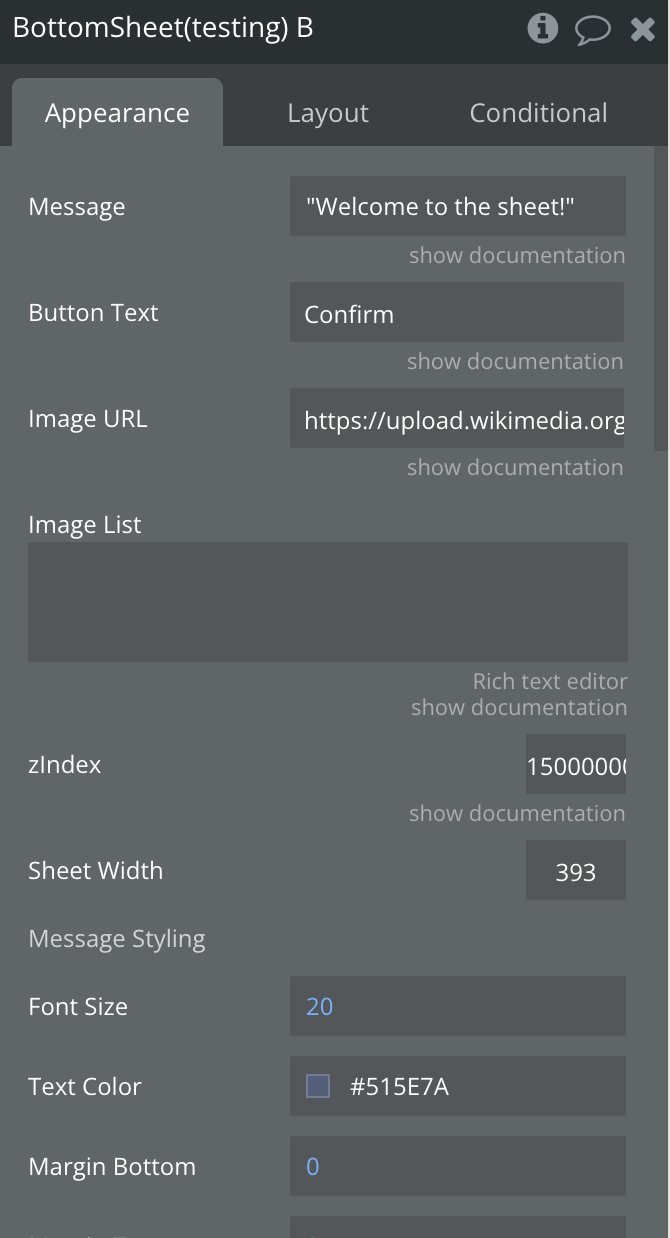The image size is (670, 1238).
Task: Select the Appearance tab
Action: coord(117,113)
